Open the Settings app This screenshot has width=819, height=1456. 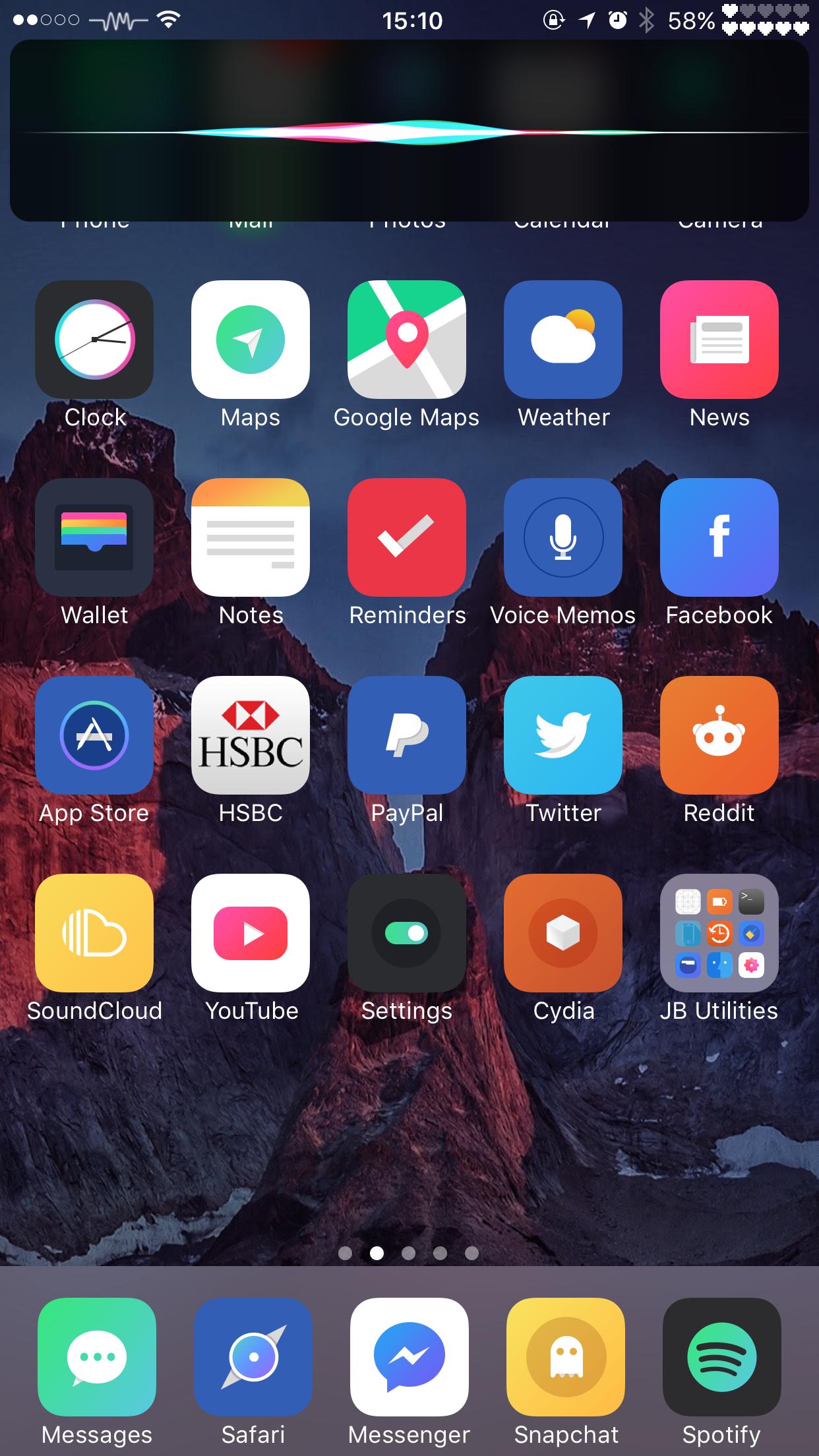pyautogui.click(x=407, y=932)
